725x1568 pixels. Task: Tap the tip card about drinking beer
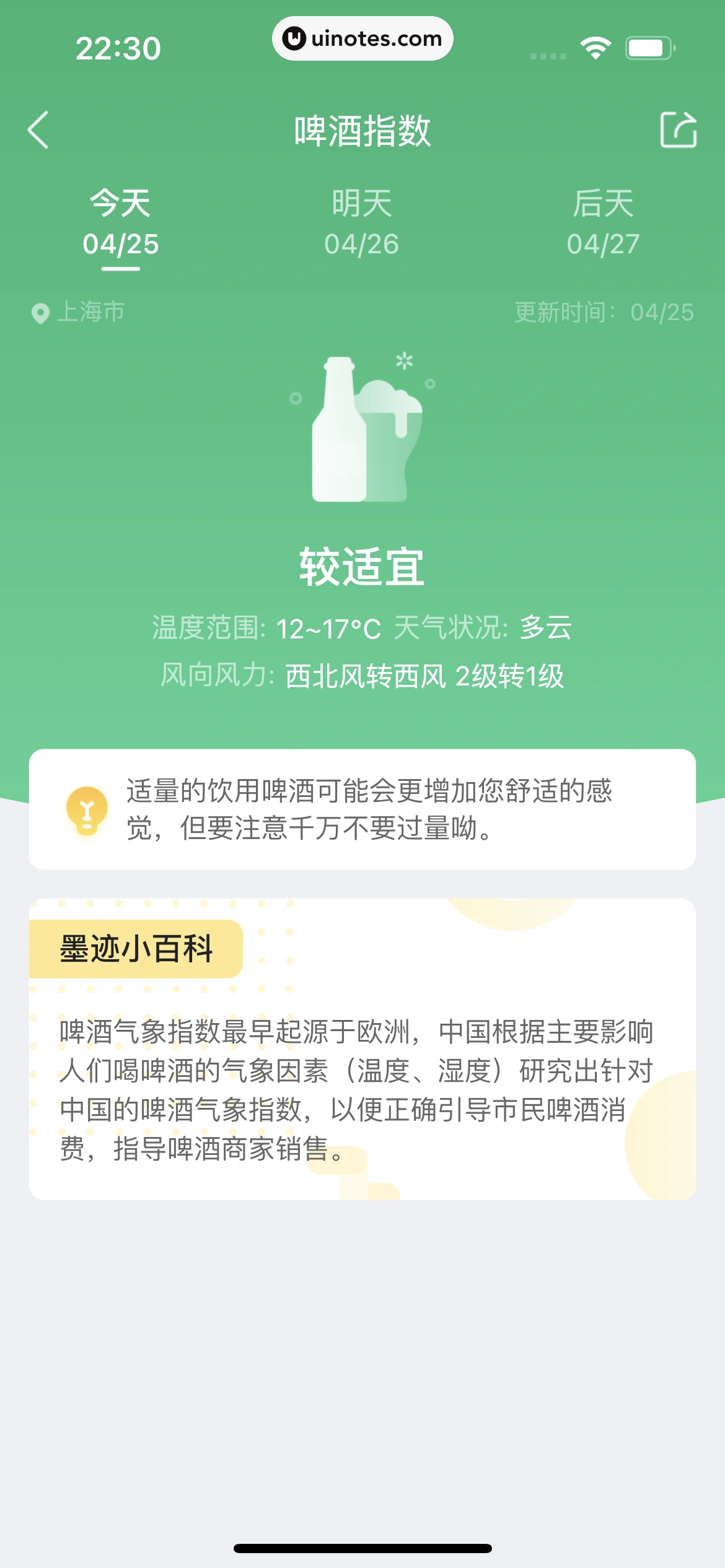coord(362,819)
